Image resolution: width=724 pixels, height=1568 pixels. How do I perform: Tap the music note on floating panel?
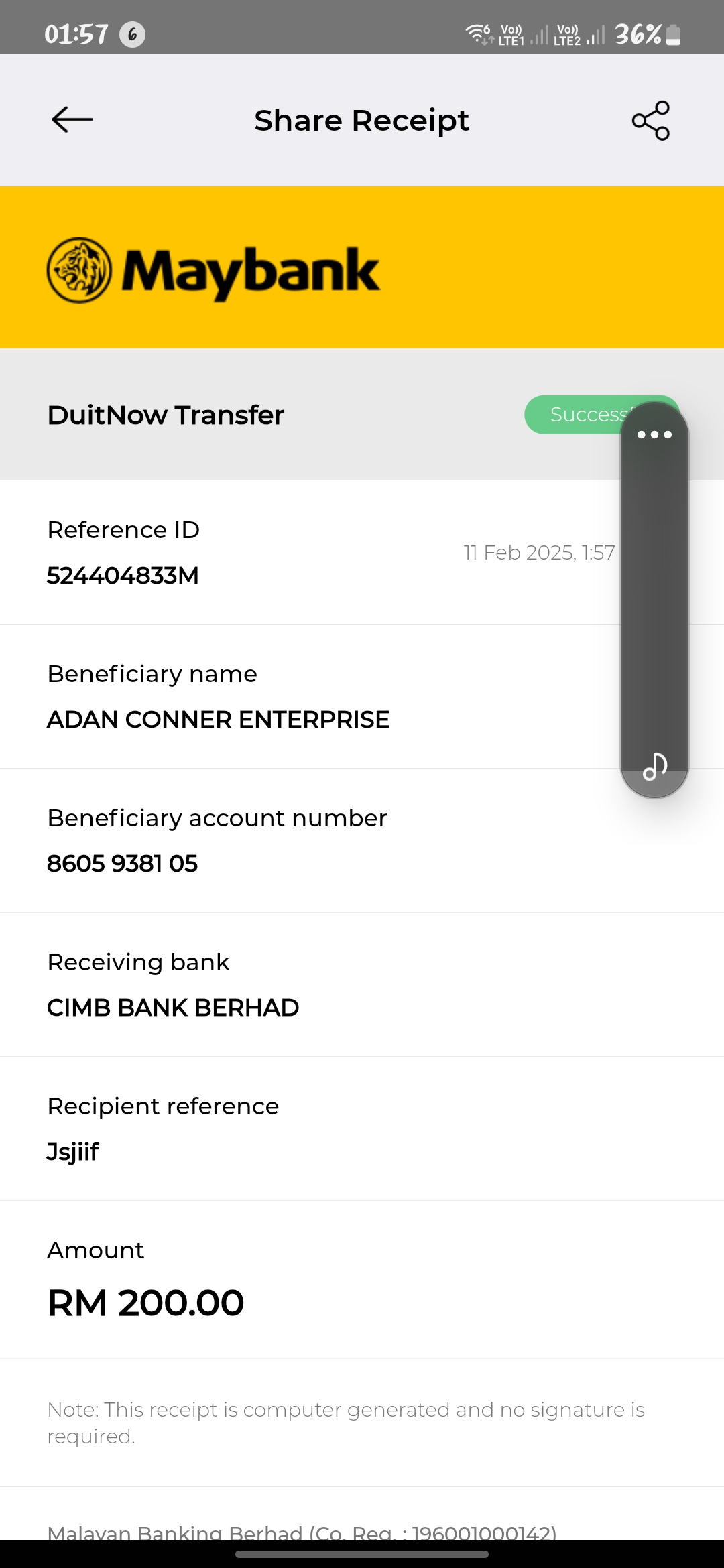click(655, 767)
